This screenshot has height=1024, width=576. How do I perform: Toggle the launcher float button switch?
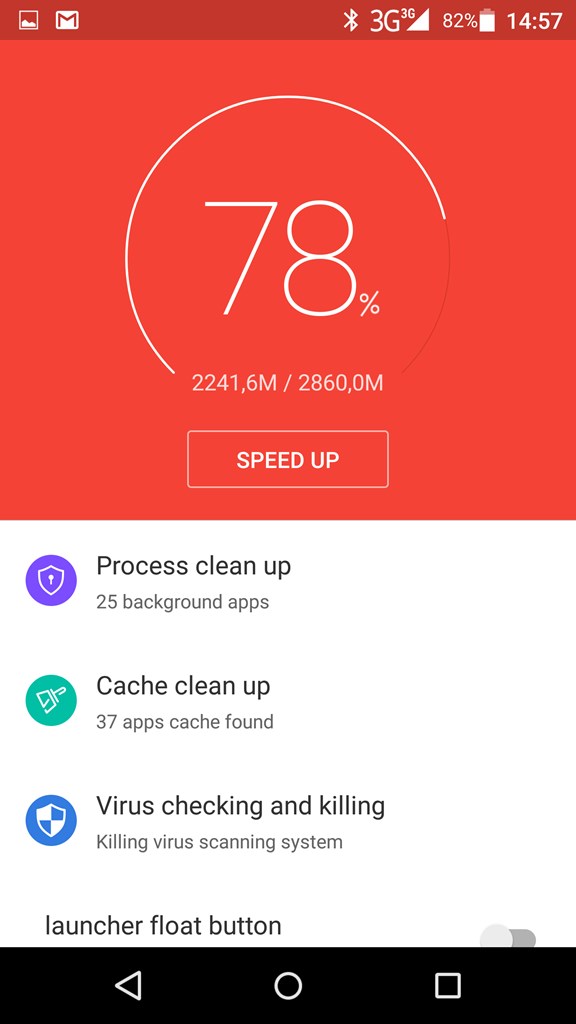pos(508,938)
